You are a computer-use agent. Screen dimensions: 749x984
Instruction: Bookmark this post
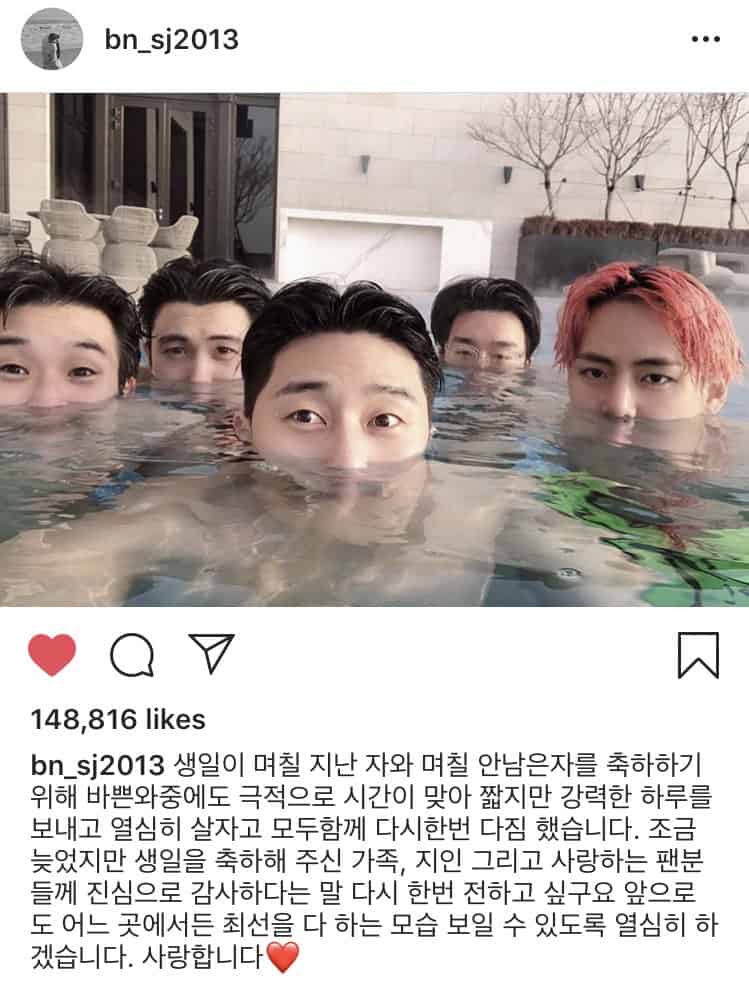[x=698, y=656]
